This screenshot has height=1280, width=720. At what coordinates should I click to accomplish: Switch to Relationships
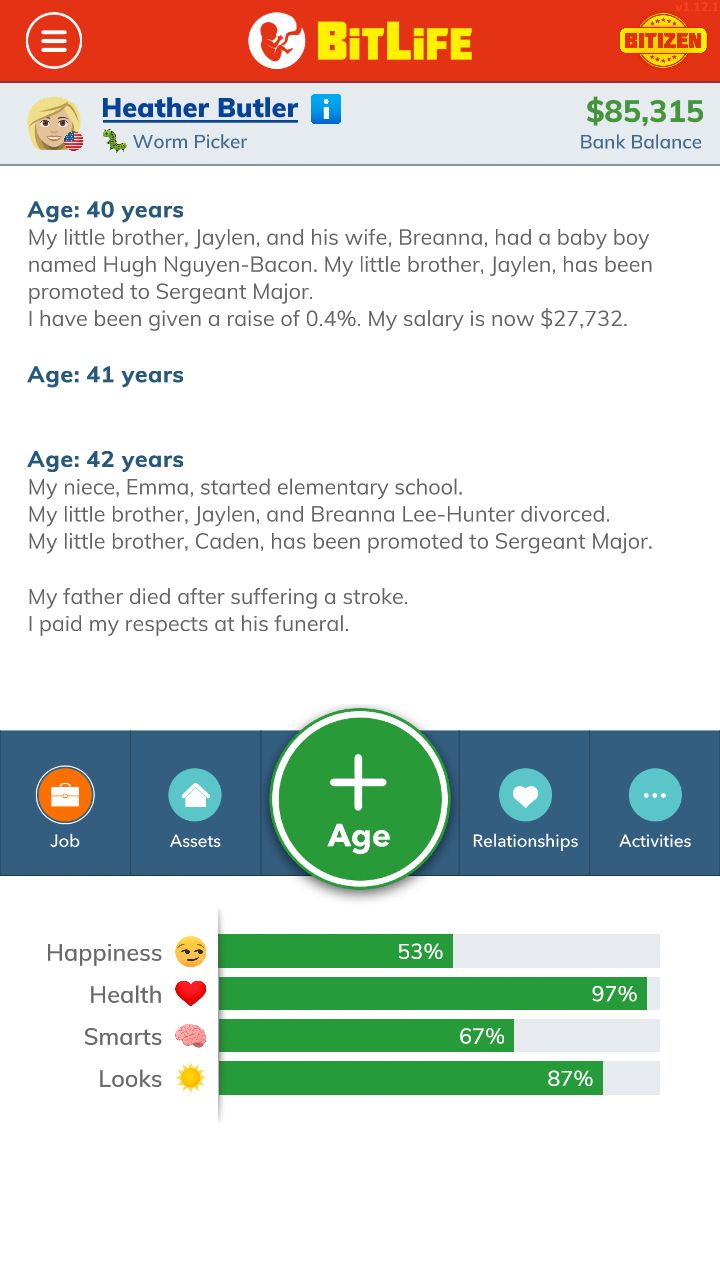(525, 803)
